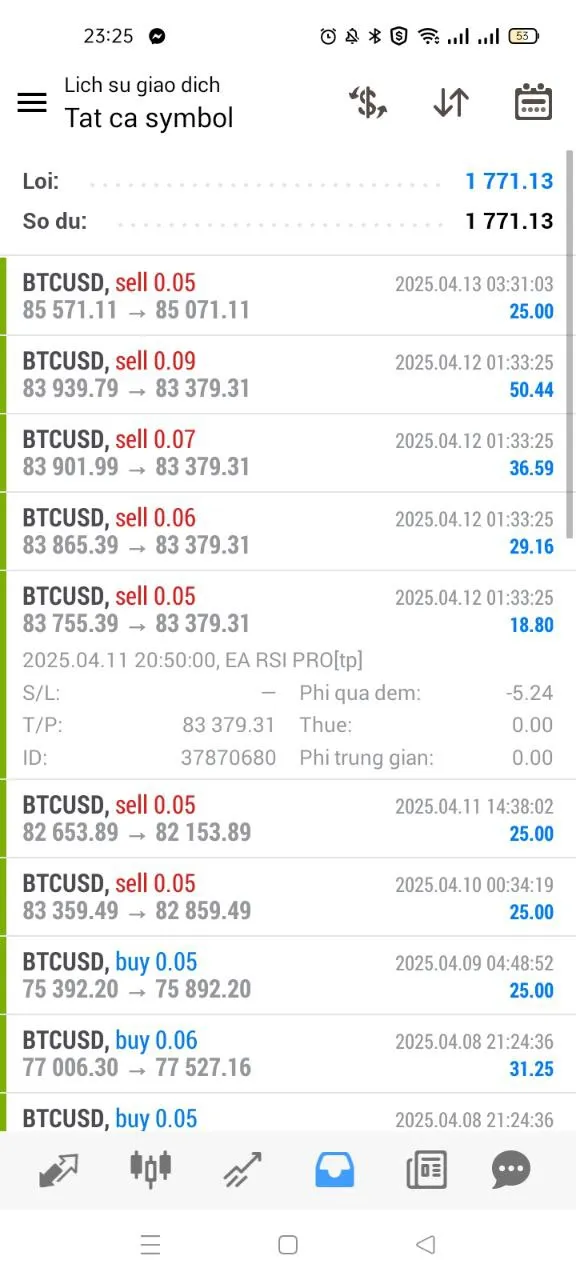The width and height of the screenshot is (576, 1280).
Task: Switch to the quotes arrows tab
Action: pyautogui.click(x=59, y=1169)
